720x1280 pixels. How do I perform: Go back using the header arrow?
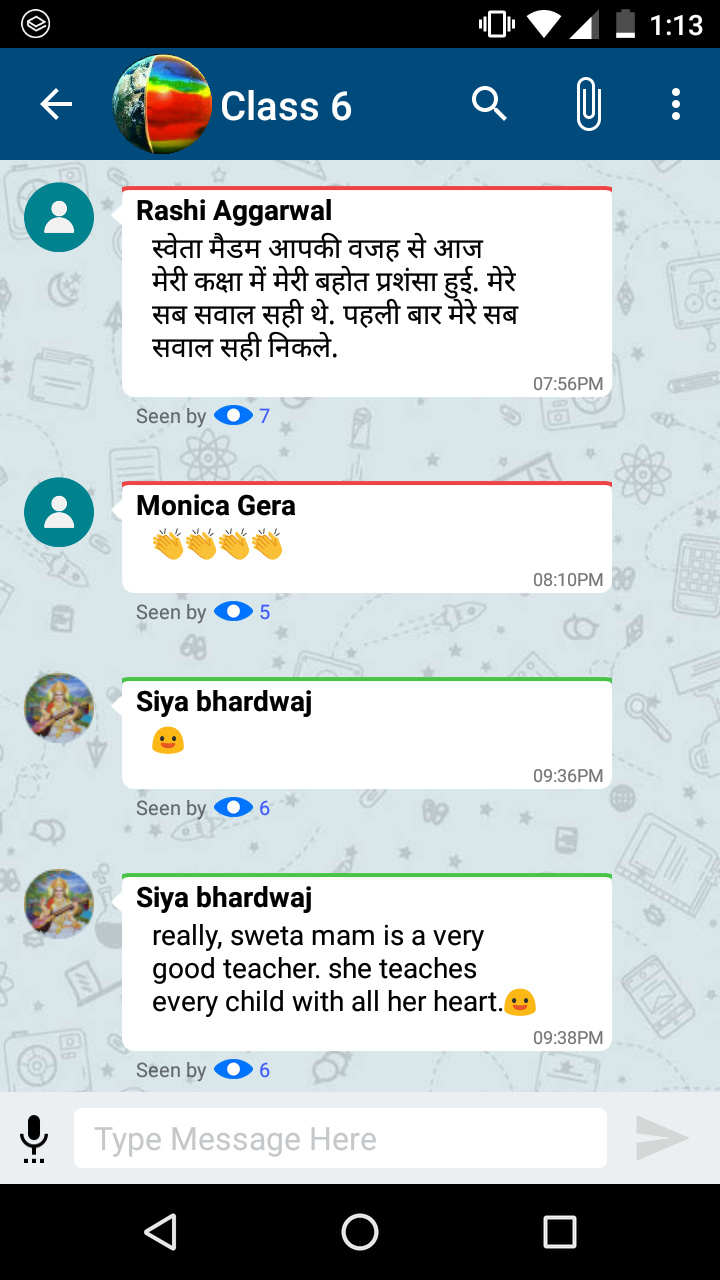coord(56,104)
